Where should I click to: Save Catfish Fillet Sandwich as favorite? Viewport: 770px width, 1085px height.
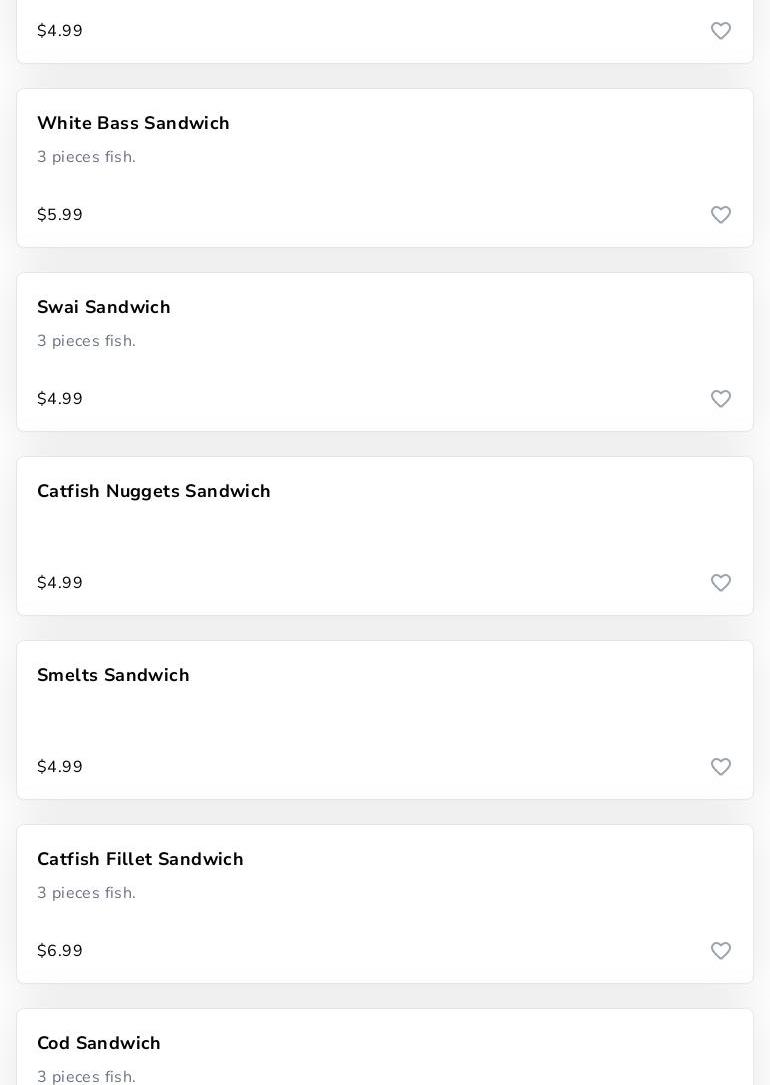[x=721, y=951]
